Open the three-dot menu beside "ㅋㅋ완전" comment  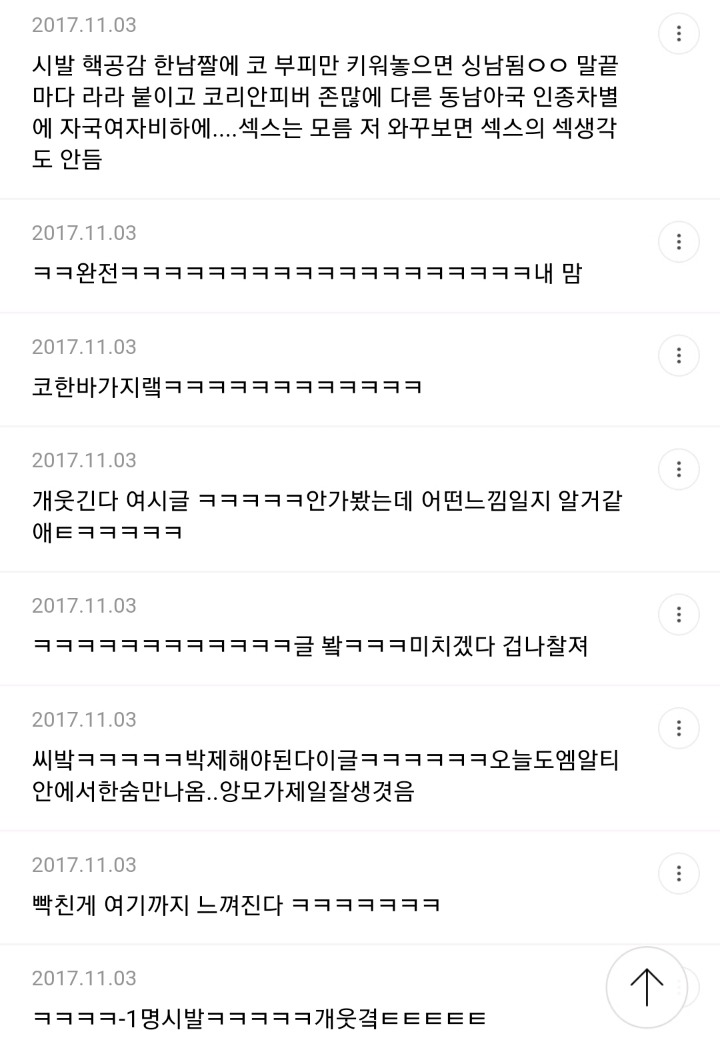coord(679,242)
